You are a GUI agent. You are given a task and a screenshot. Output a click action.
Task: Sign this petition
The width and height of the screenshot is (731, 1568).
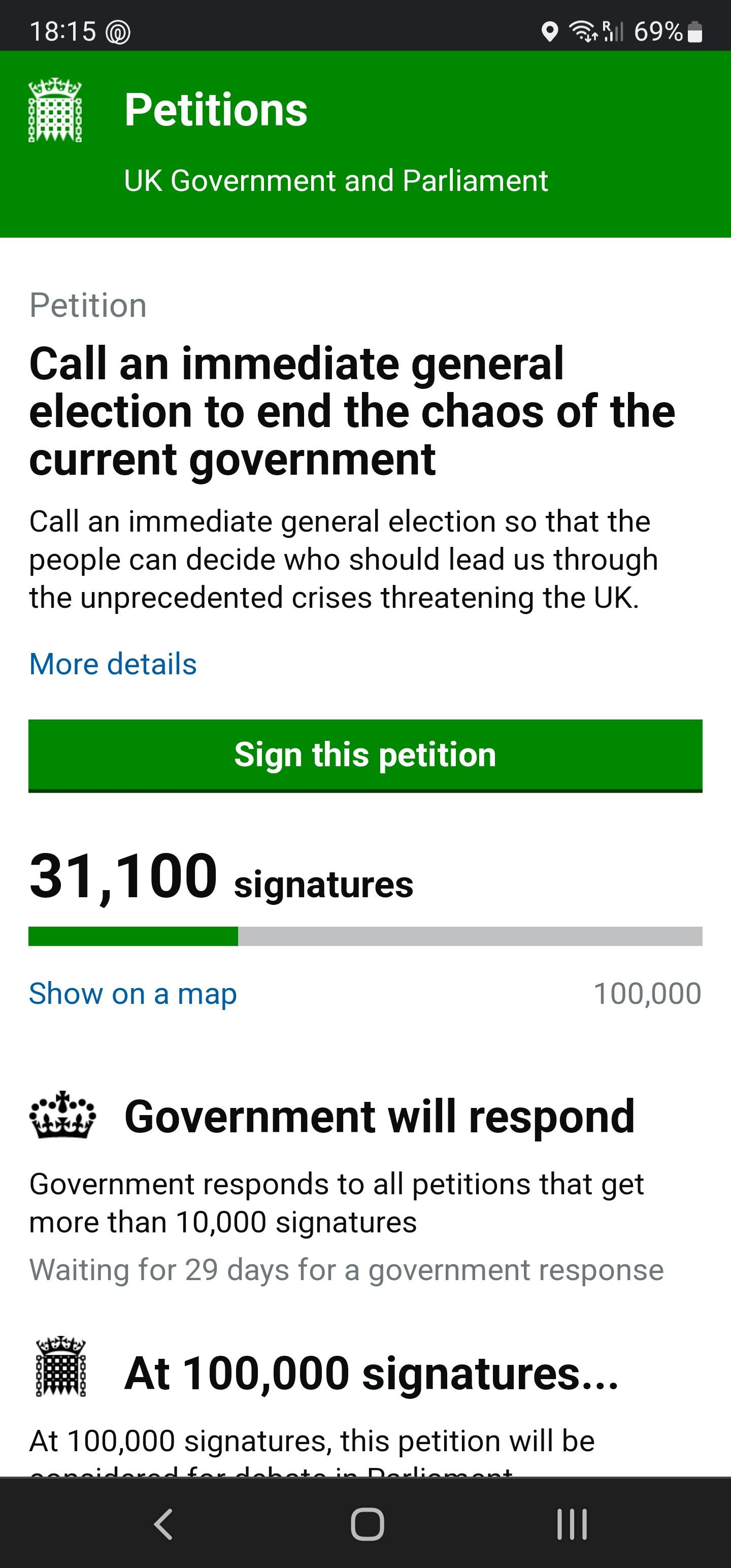coord(365,755)
